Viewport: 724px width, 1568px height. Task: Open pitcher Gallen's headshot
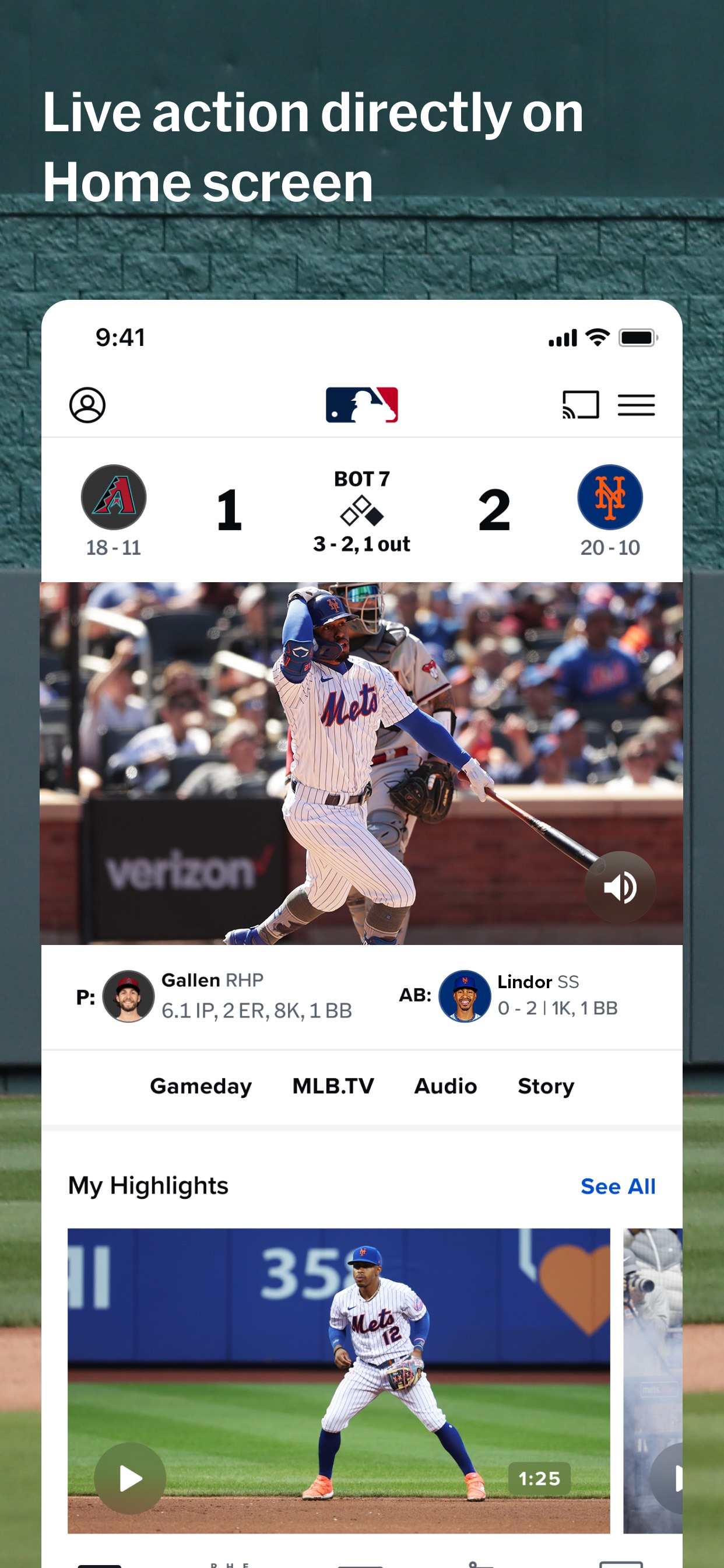(x=128, y=996)
